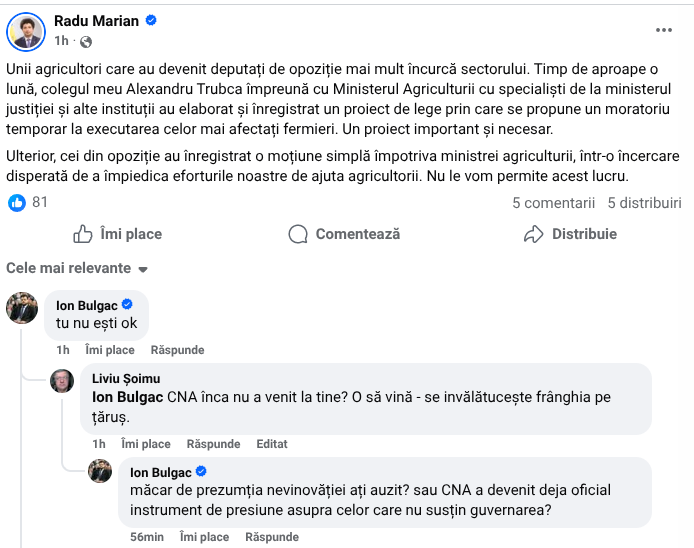The height and width of the screenshot is (548, 694).
Task: Open the Ion Bulgac mention in Liviu's comment
Action: point(127,397)
